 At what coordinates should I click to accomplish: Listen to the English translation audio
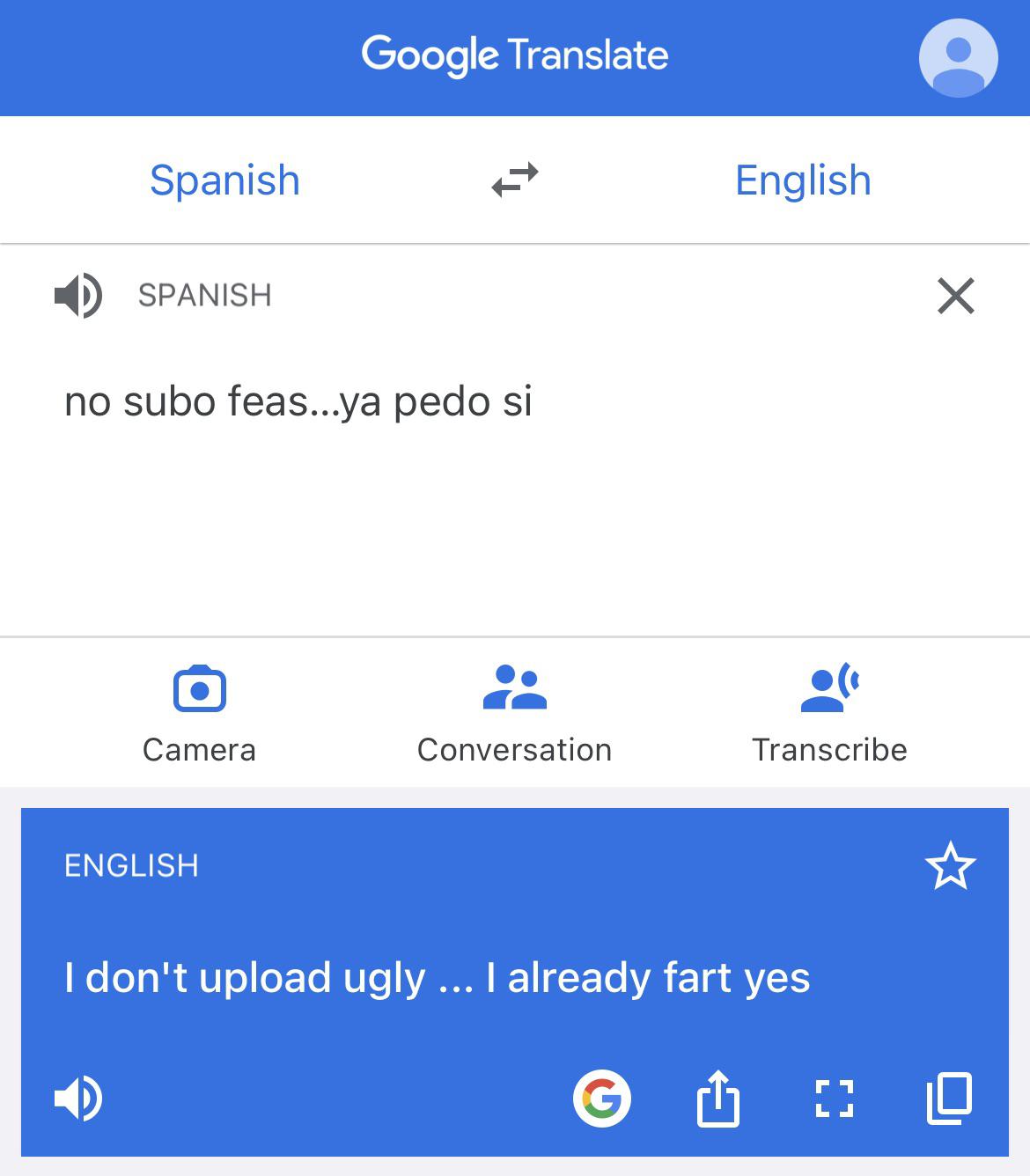[x=79, y=1099]
